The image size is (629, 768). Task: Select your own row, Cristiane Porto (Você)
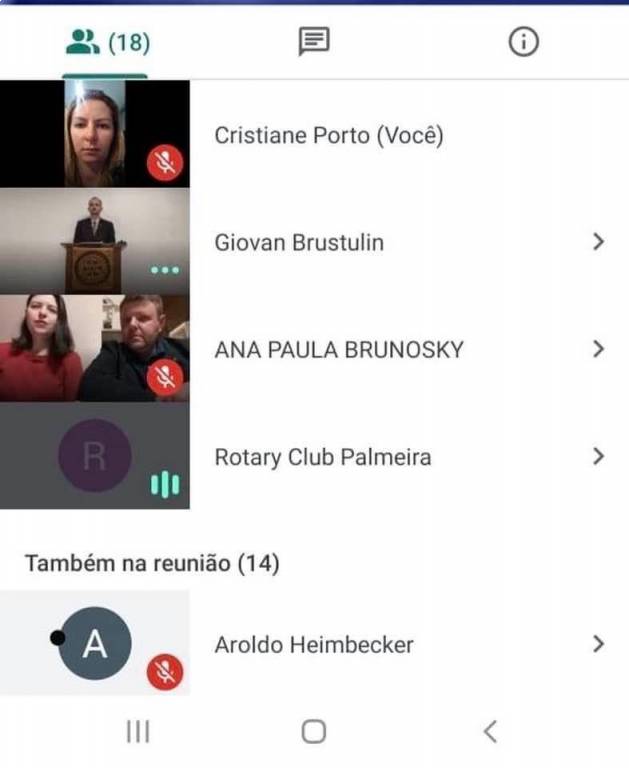click(328, 135)
